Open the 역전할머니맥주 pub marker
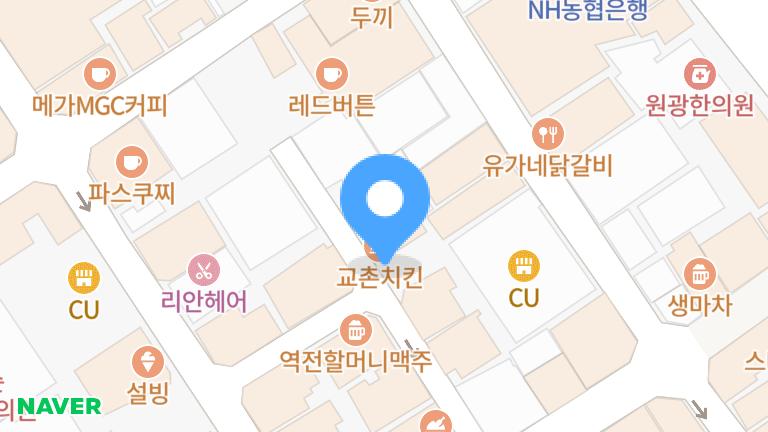This screenshot has height=432, width=768. [x=354, y=329]
